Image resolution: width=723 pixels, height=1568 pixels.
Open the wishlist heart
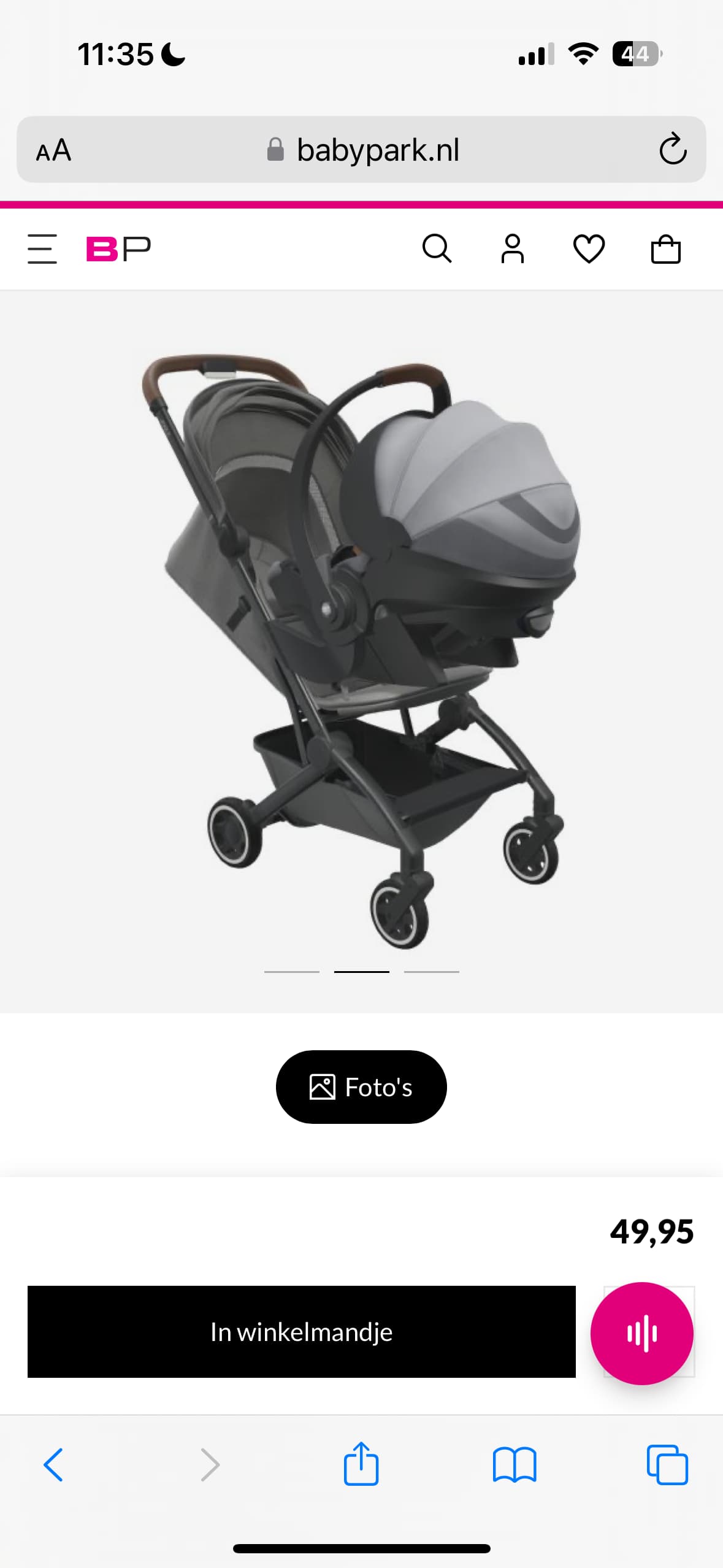pyautogui.click(x=589, y=249)
